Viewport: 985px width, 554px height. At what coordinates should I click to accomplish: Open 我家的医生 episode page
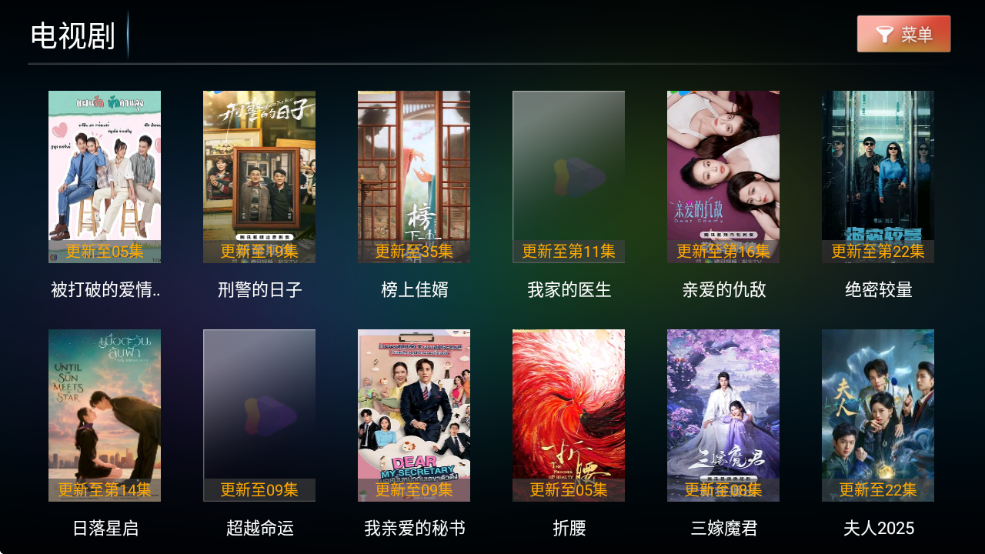pos(568,177)
